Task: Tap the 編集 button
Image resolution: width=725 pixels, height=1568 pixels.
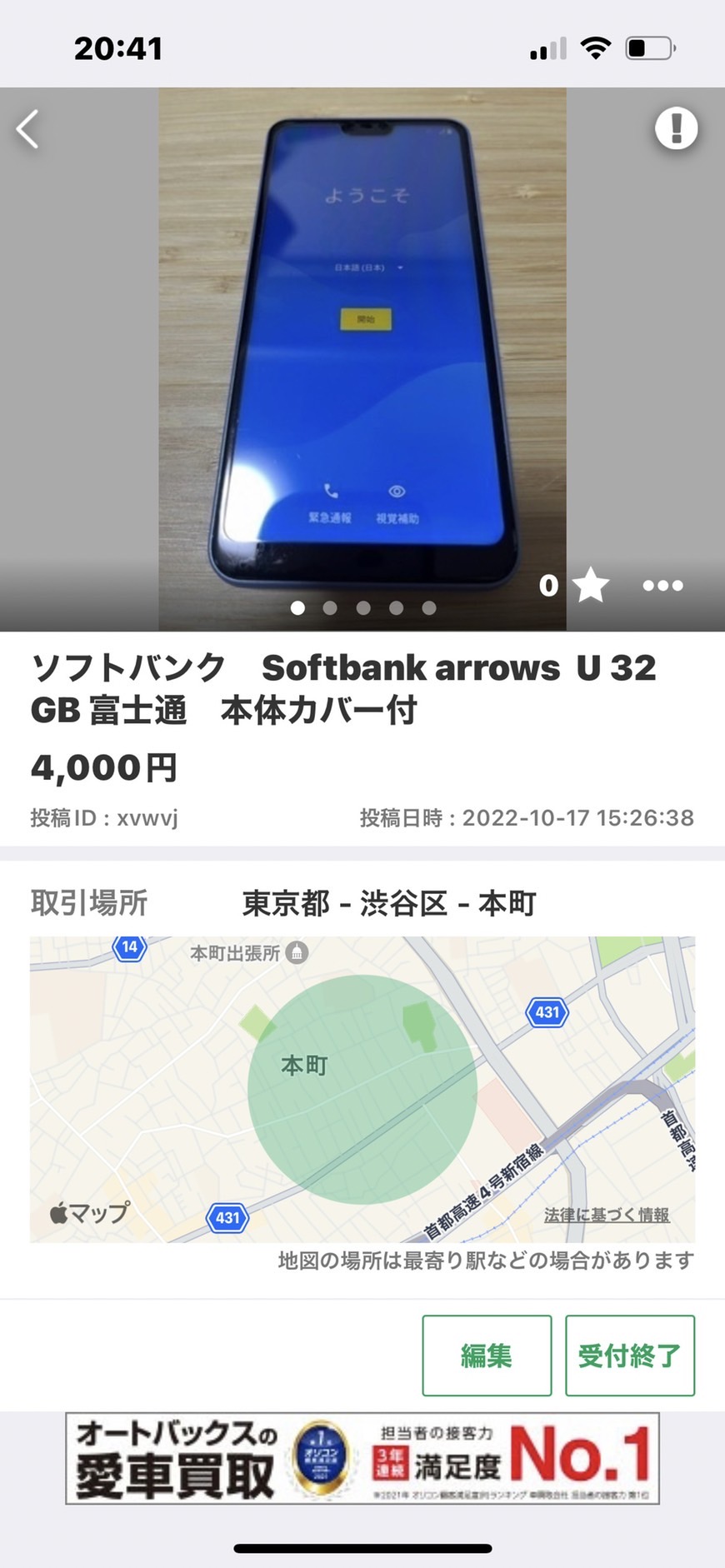Action: click(x=487, y=1356)
